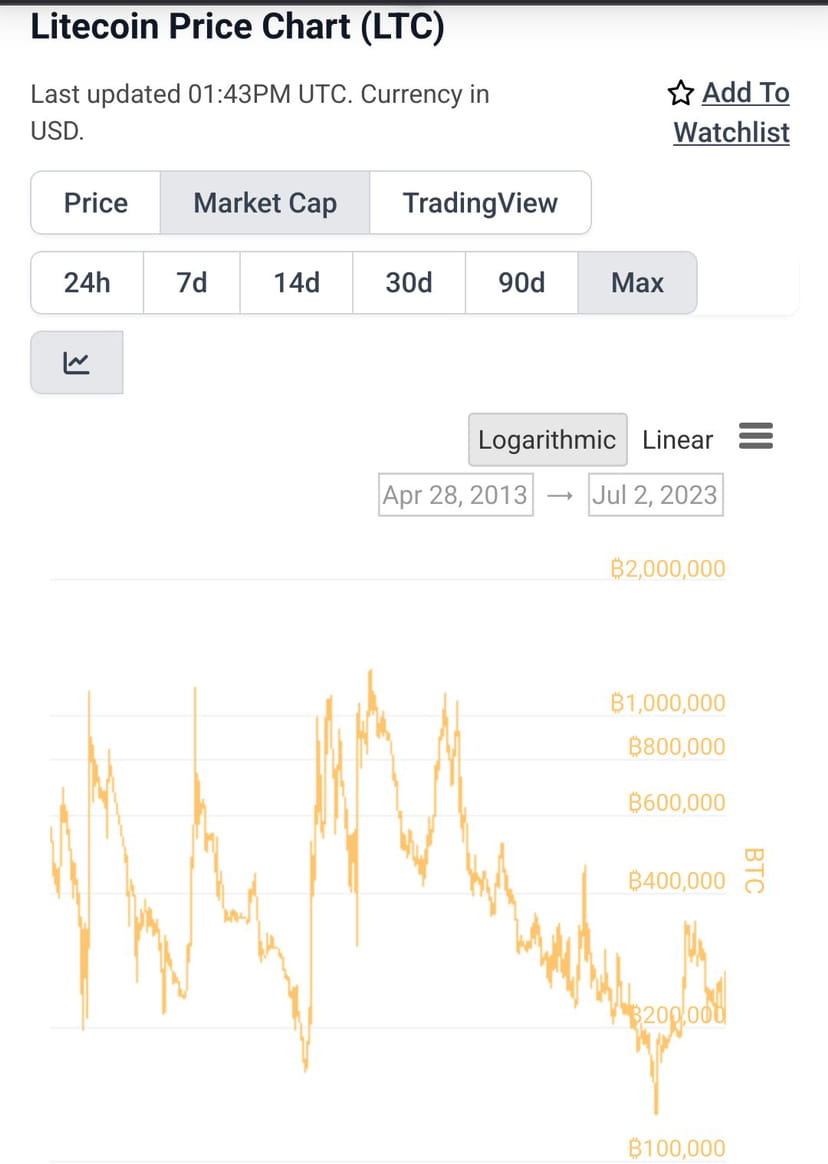Screen dimensions: 828x1164
Task: Select the line chart style icon
Action: 77,362
